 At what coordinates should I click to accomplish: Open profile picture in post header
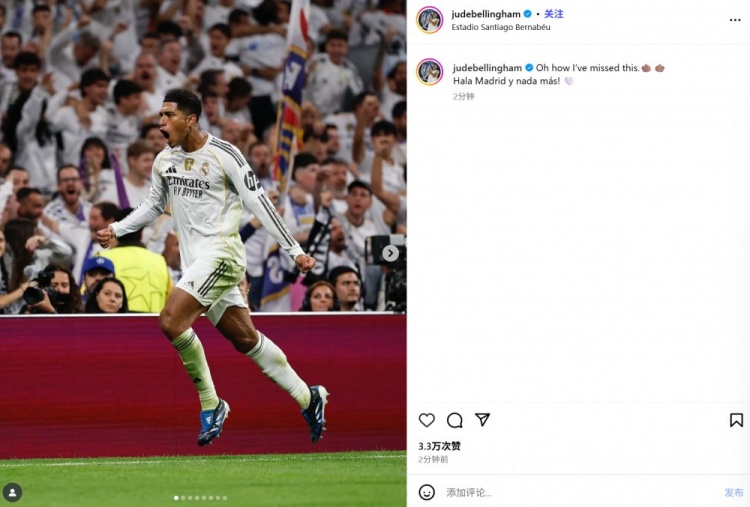[430, 20]
